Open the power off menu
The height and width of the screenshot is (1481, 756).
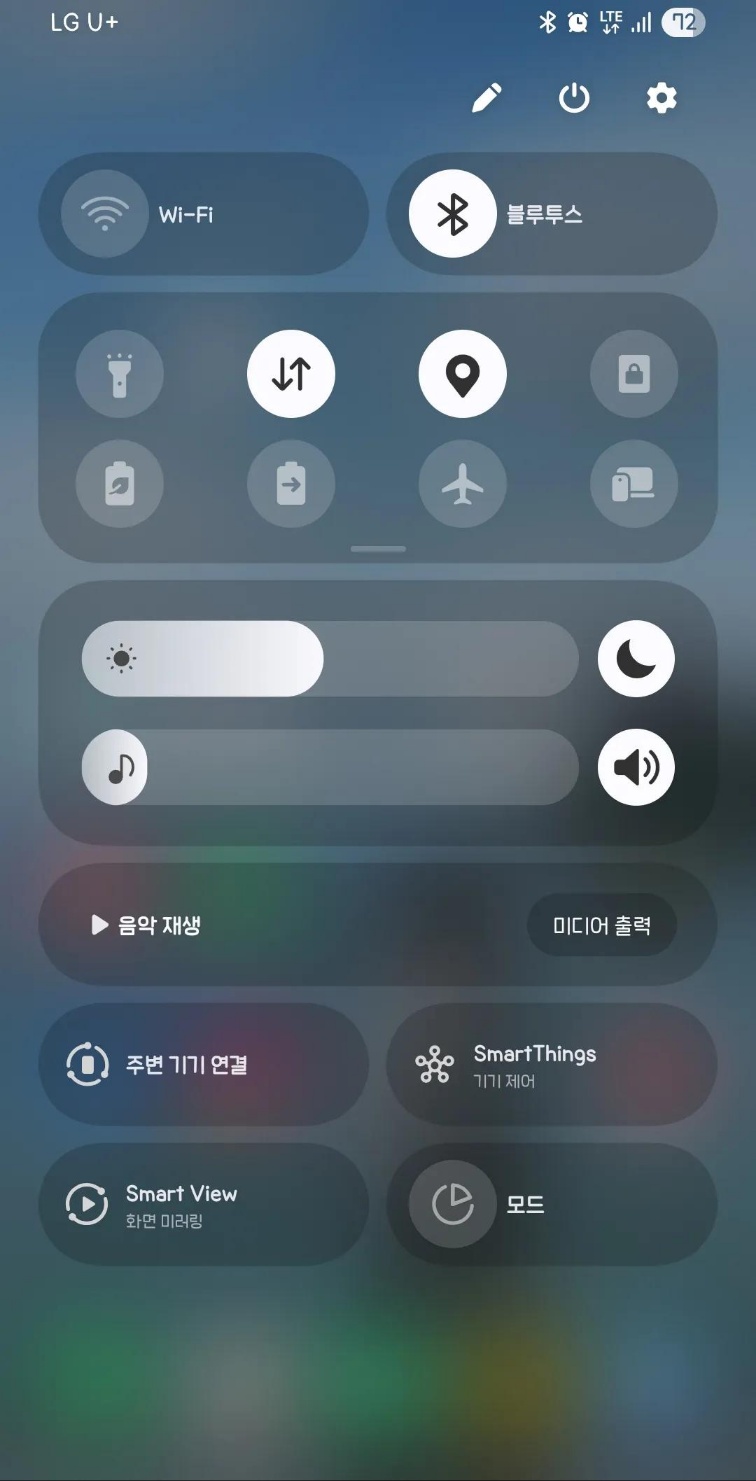pos(574,98)
